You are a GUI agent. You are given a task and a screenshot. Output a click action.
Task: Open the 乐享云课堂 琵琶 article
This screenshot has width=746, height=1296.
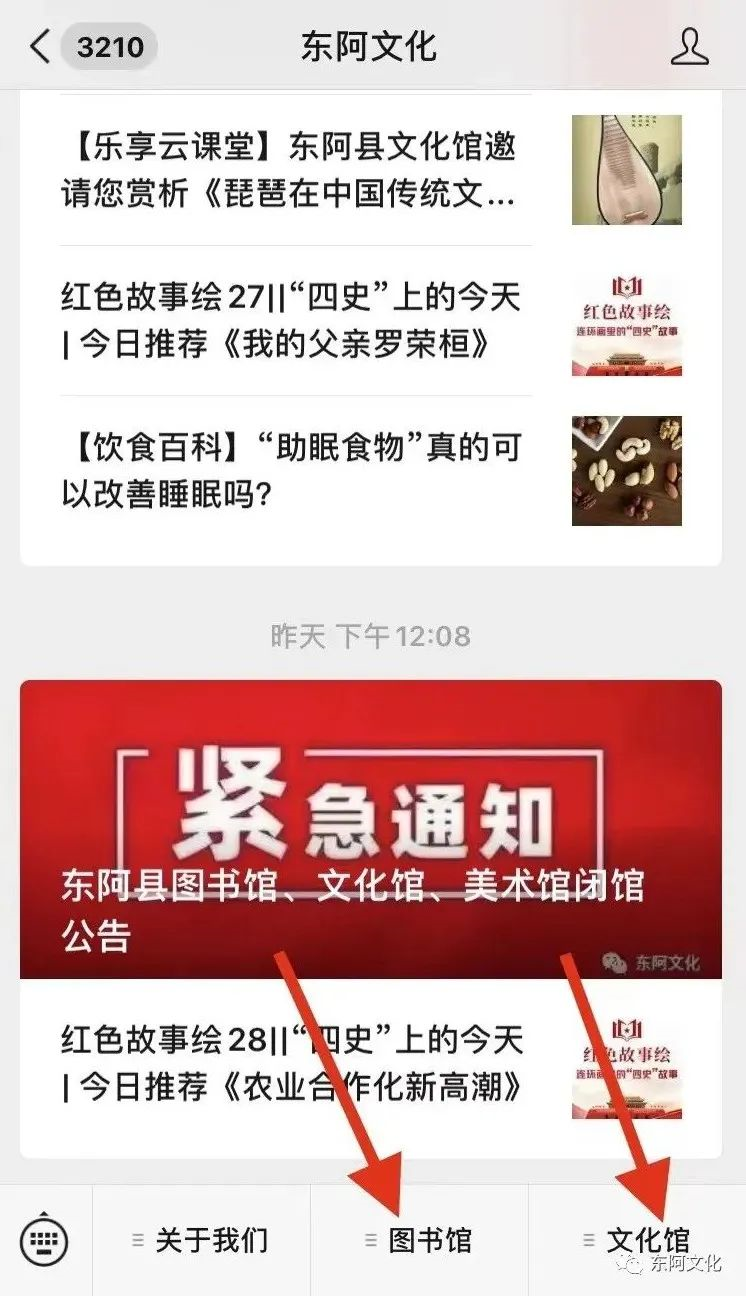click(x=290, y=170)
